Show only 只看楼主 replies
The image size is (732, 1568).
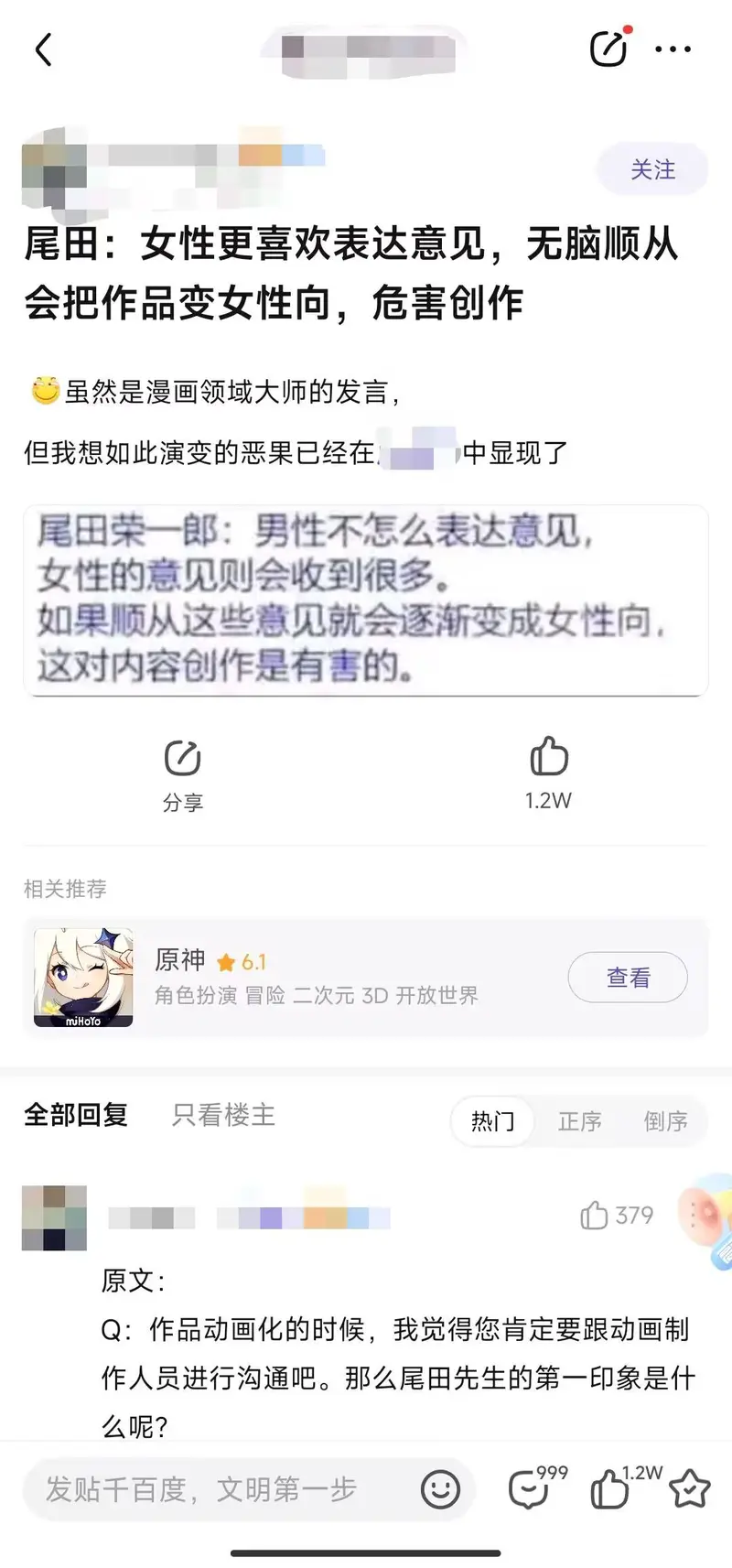point(224,1115)
